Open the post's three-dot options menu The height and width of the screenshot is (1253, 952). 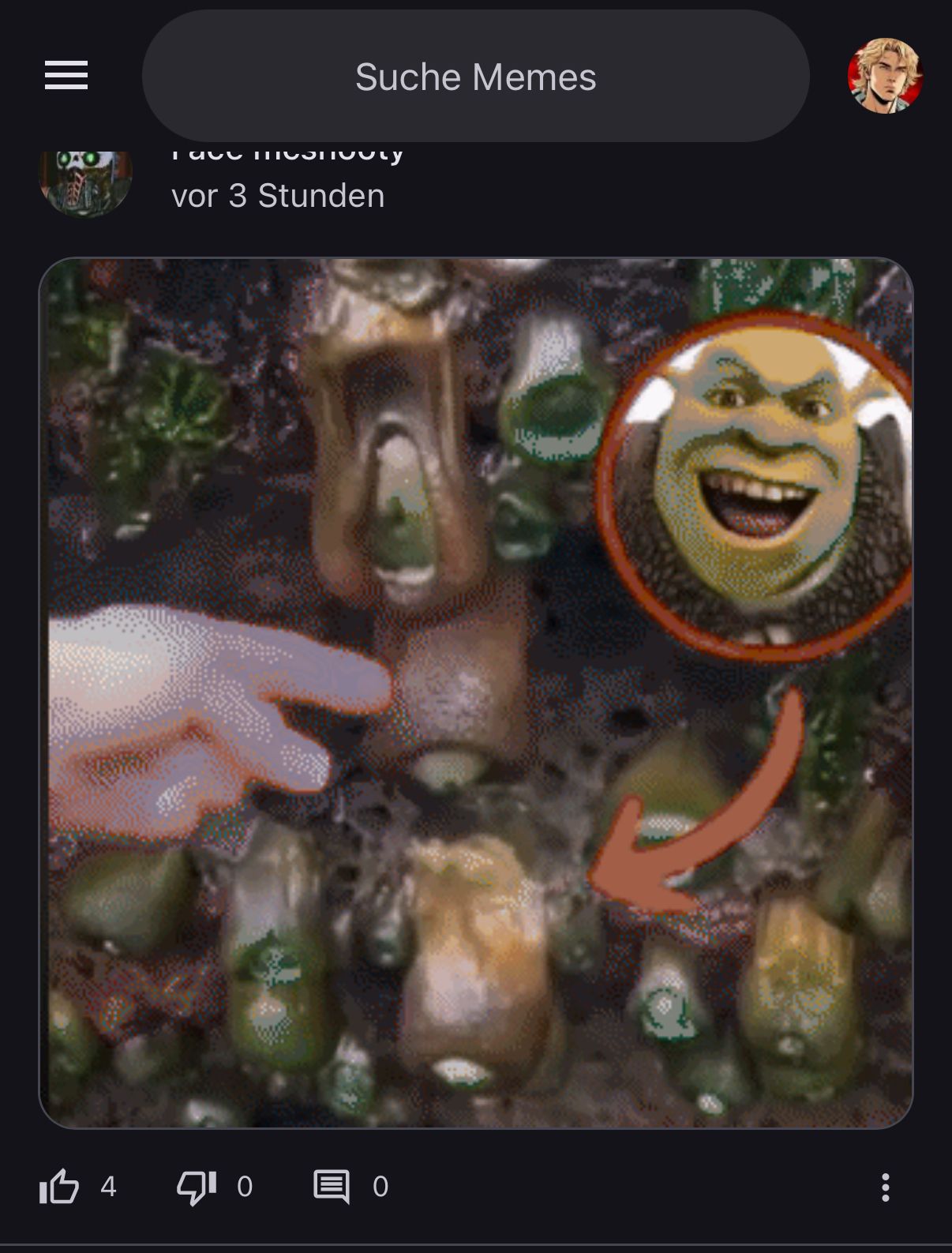coord(885,1187)
